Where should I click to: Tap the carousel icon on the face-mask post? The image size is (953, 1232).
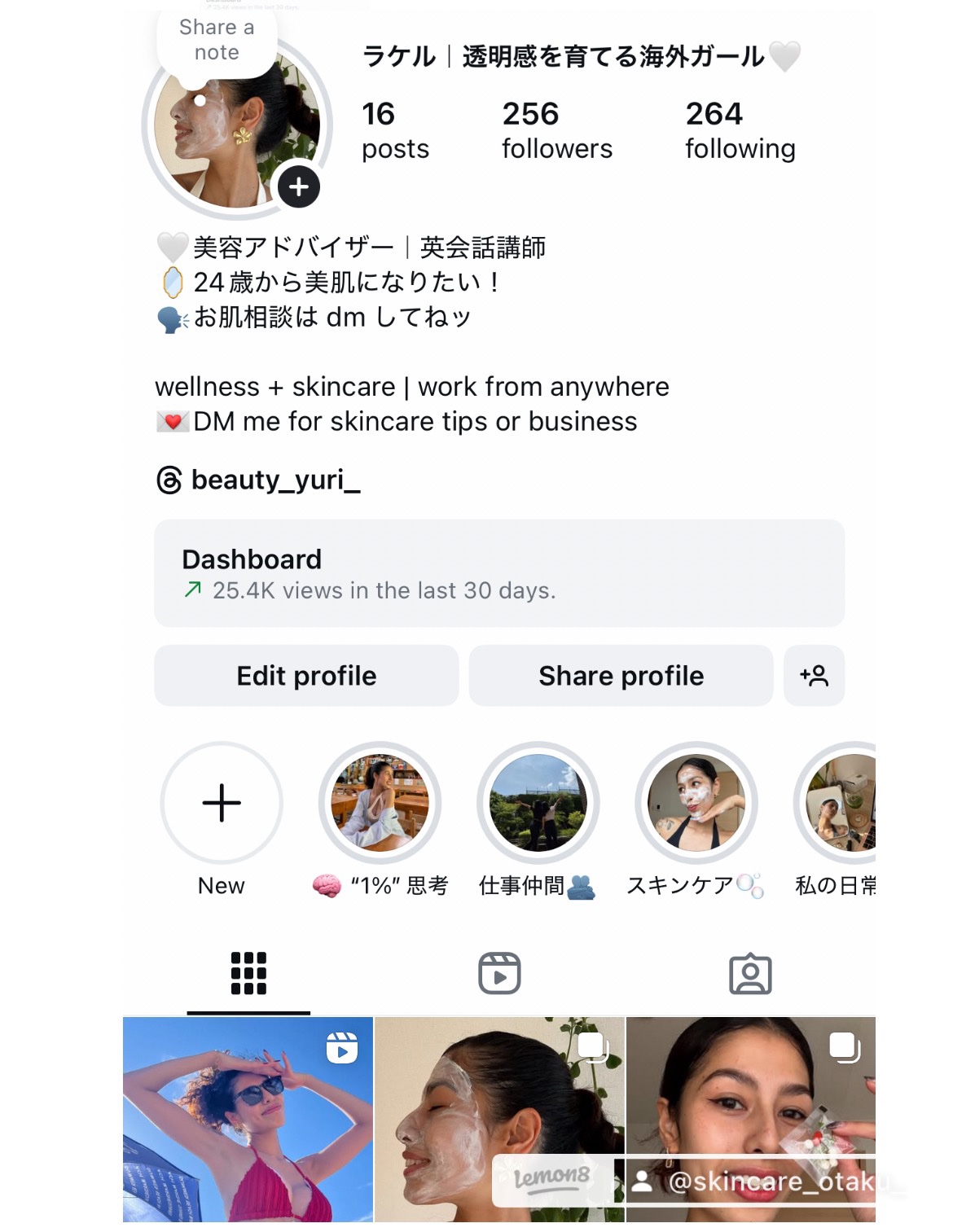[593, 1049]
